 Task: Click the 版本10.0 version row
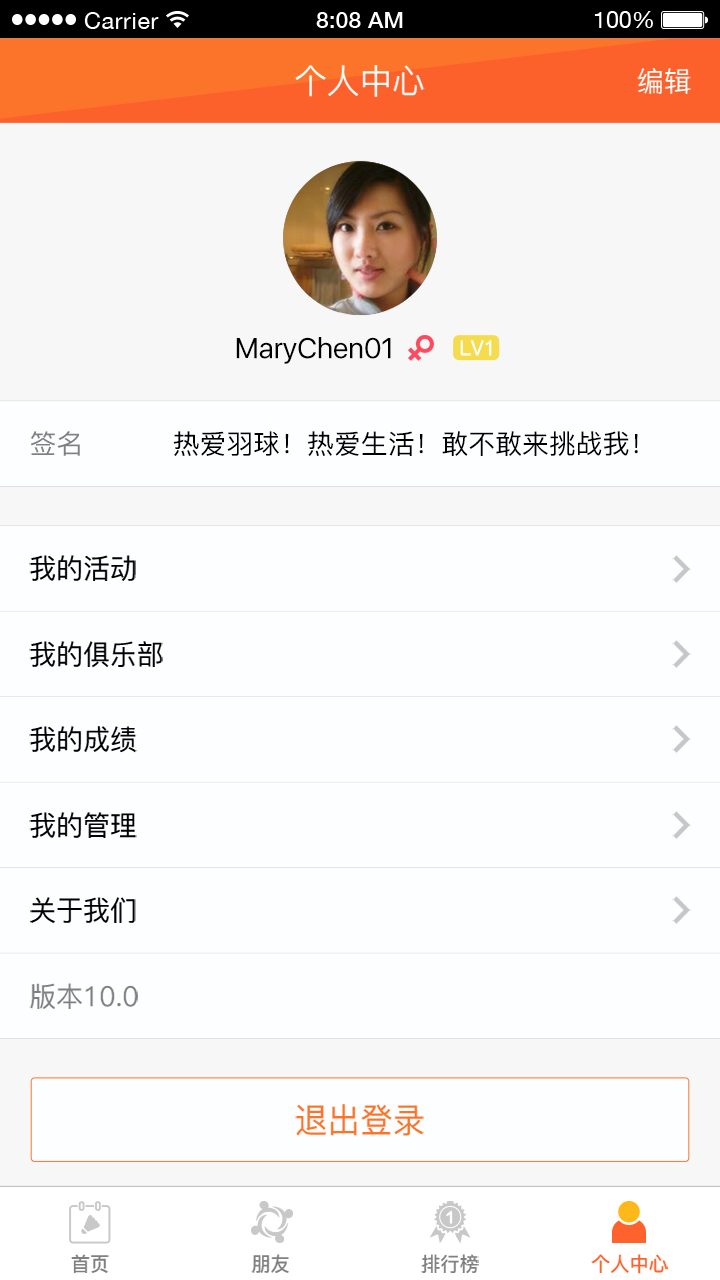(360, 996)
